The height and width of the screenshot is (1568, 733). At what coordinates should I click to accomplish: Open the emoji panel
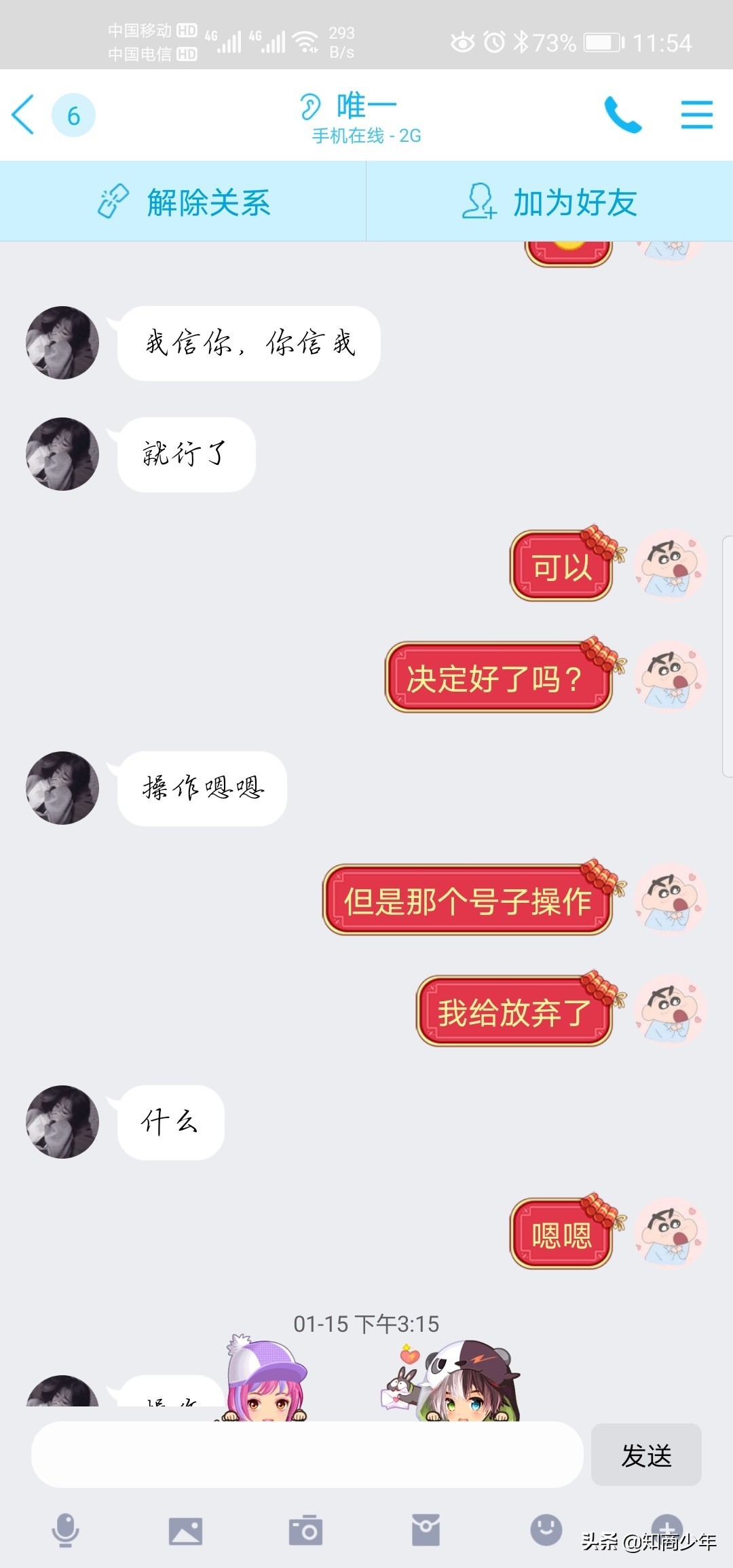[x=546, y=1531]
